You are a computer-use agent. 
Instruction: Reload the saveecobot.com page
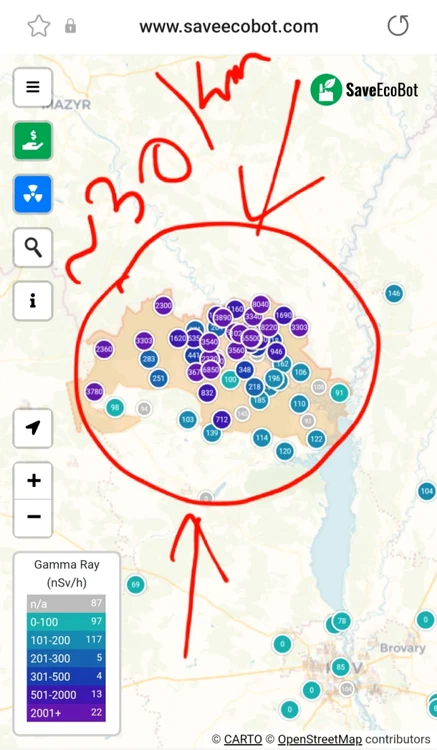(x=398, y=26)
